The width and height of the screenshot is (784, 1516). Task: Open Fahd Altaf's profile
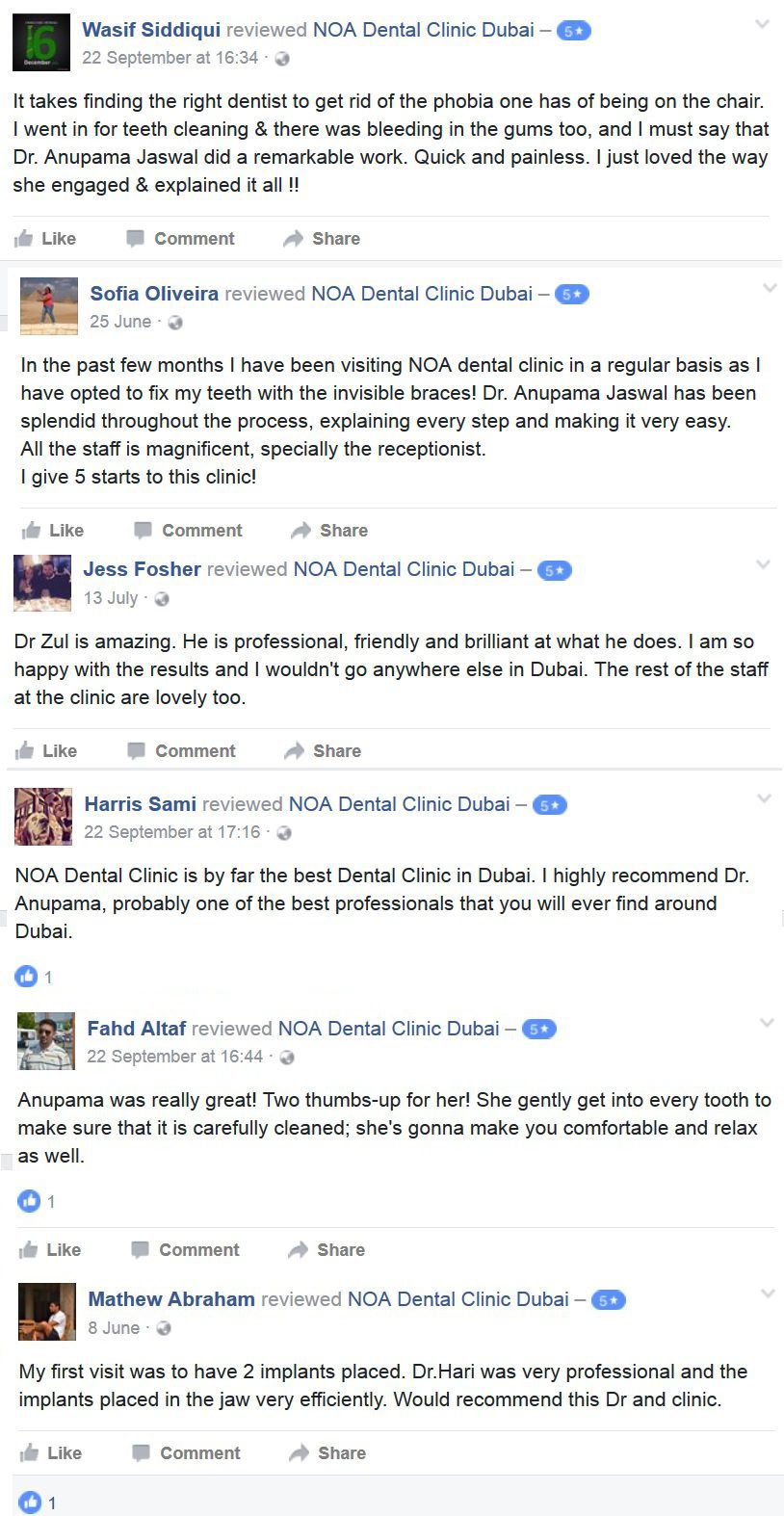[x=136, y=1029]
